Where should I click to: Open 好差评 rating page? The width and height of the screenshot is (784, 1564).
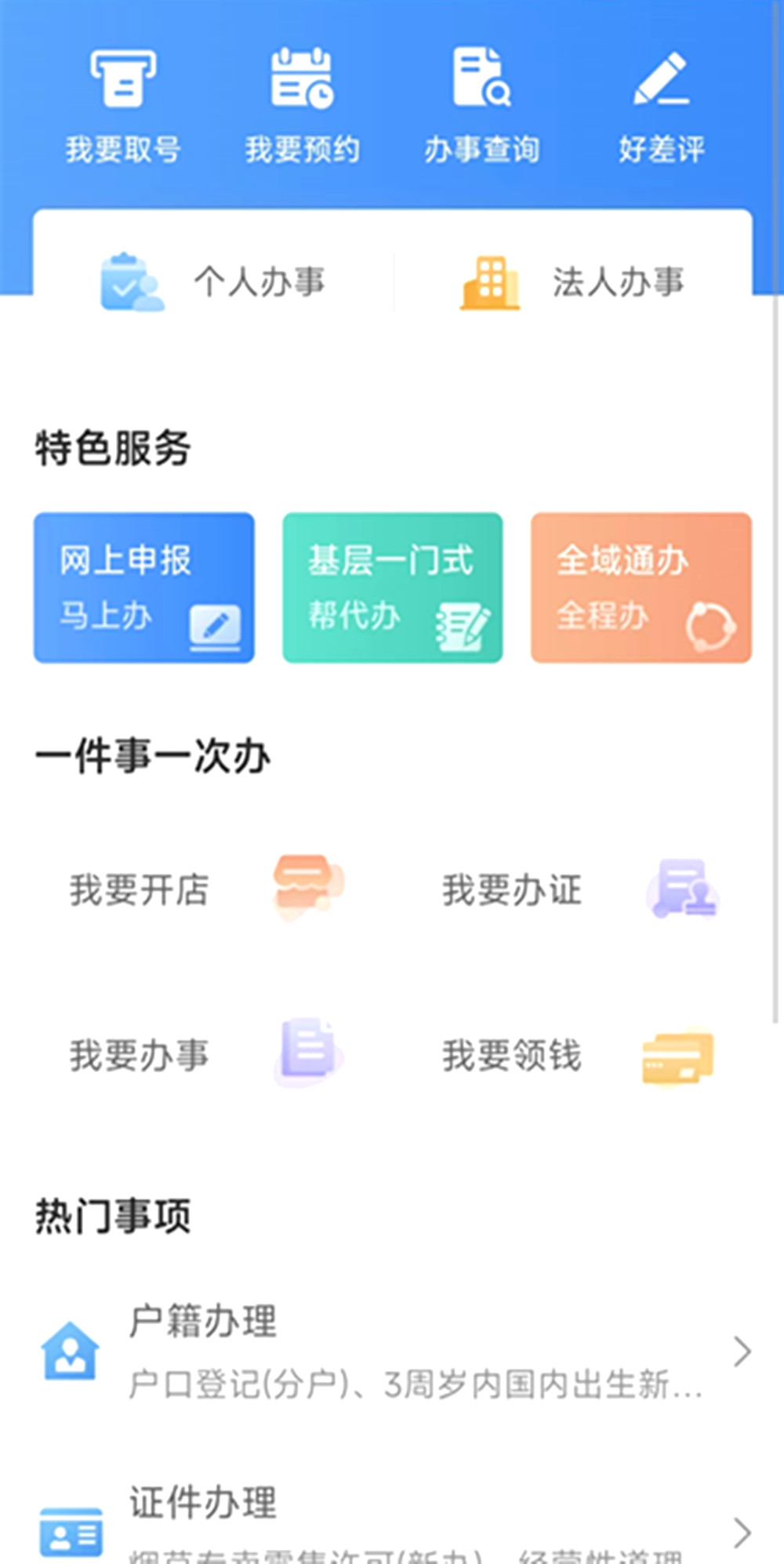pos(661,106)
